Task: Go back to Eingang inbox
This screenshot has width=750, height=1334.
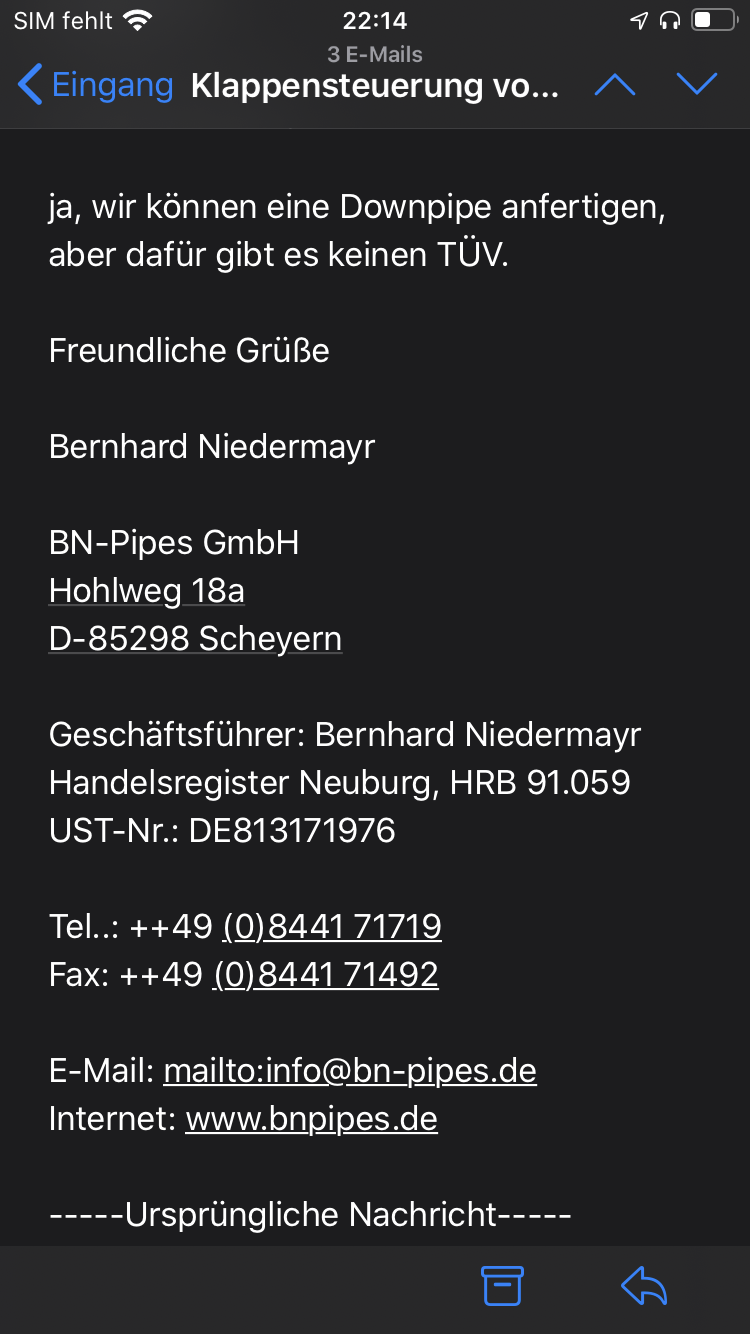Action: coord(96,85)
